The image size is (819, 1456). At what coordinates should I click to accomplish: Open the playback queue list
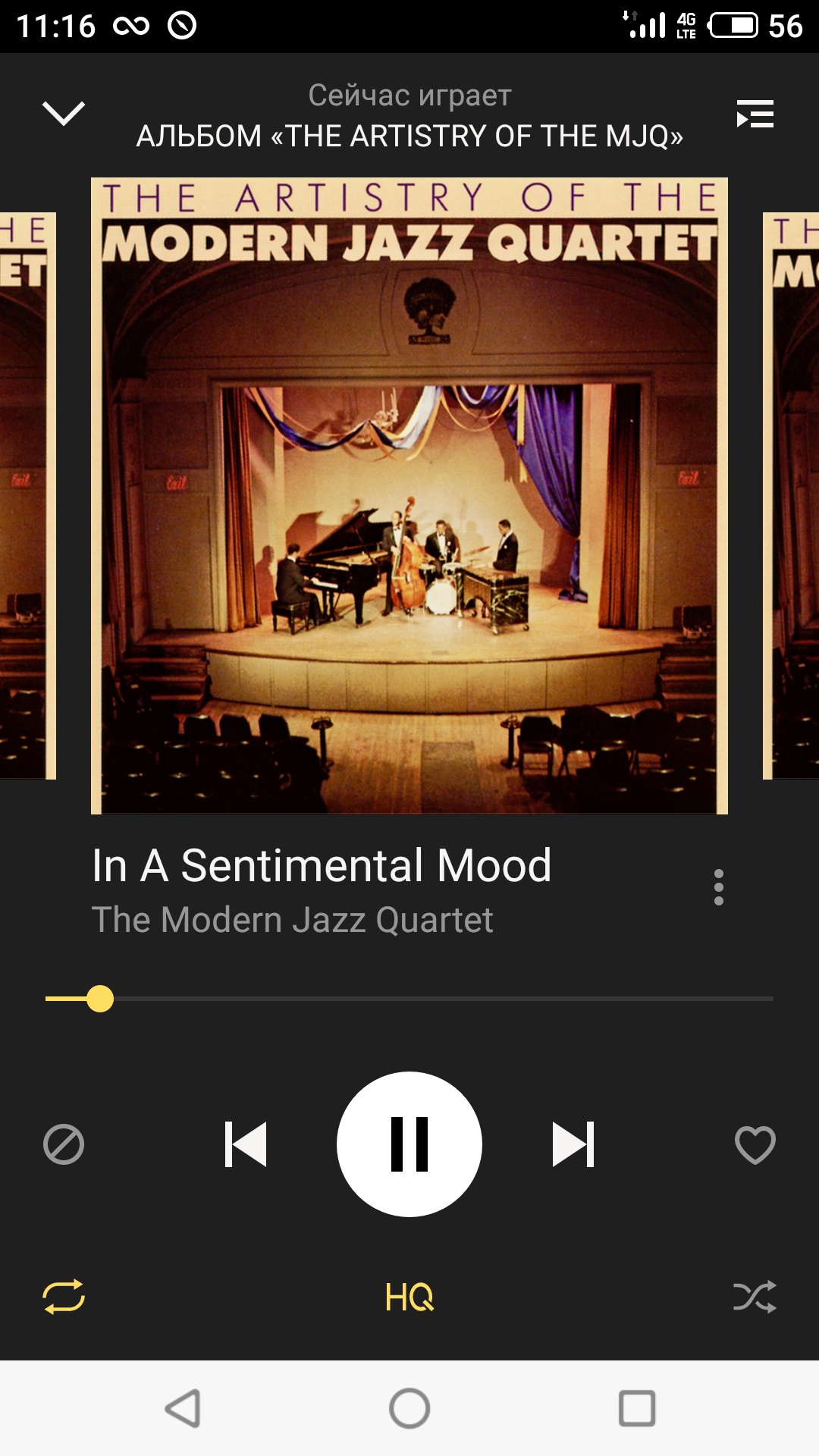click(755, 115)
